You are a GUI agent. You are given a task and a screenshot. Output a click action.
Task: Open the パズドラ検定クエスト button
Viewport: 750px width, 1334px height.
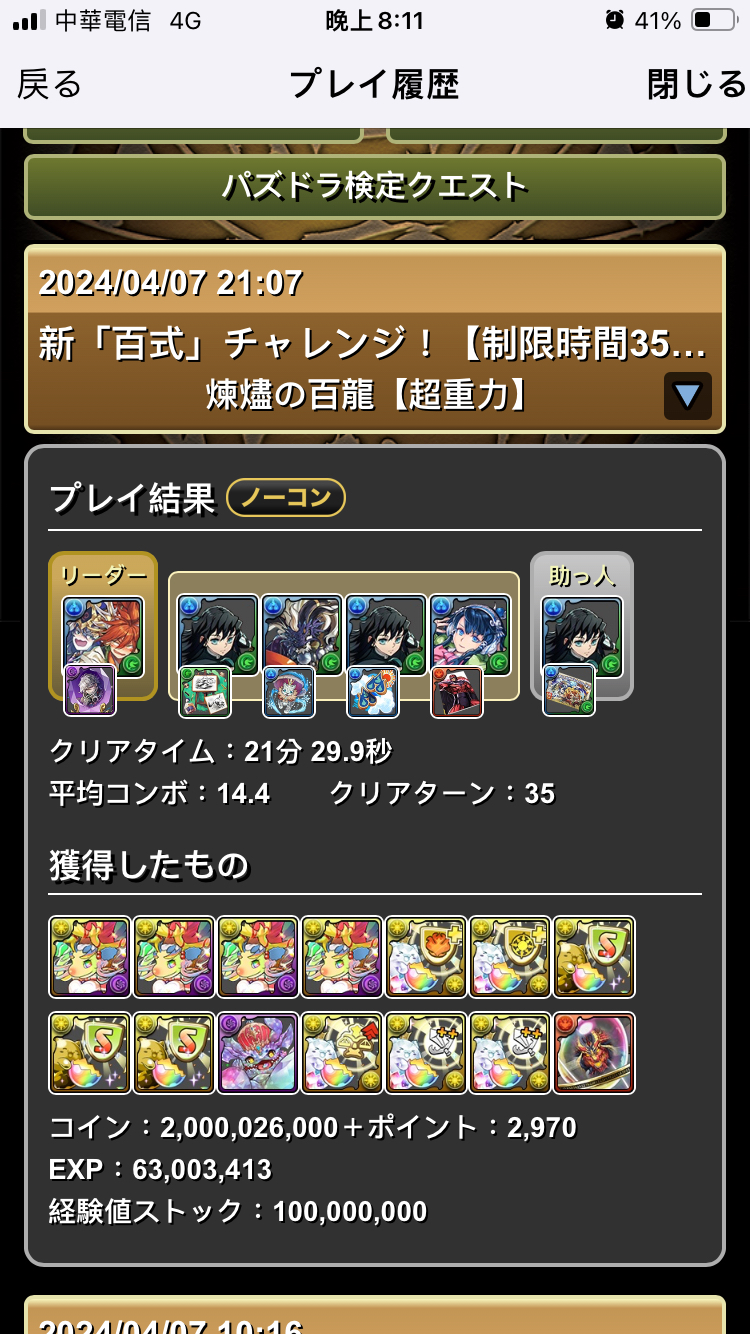(374, 186)
